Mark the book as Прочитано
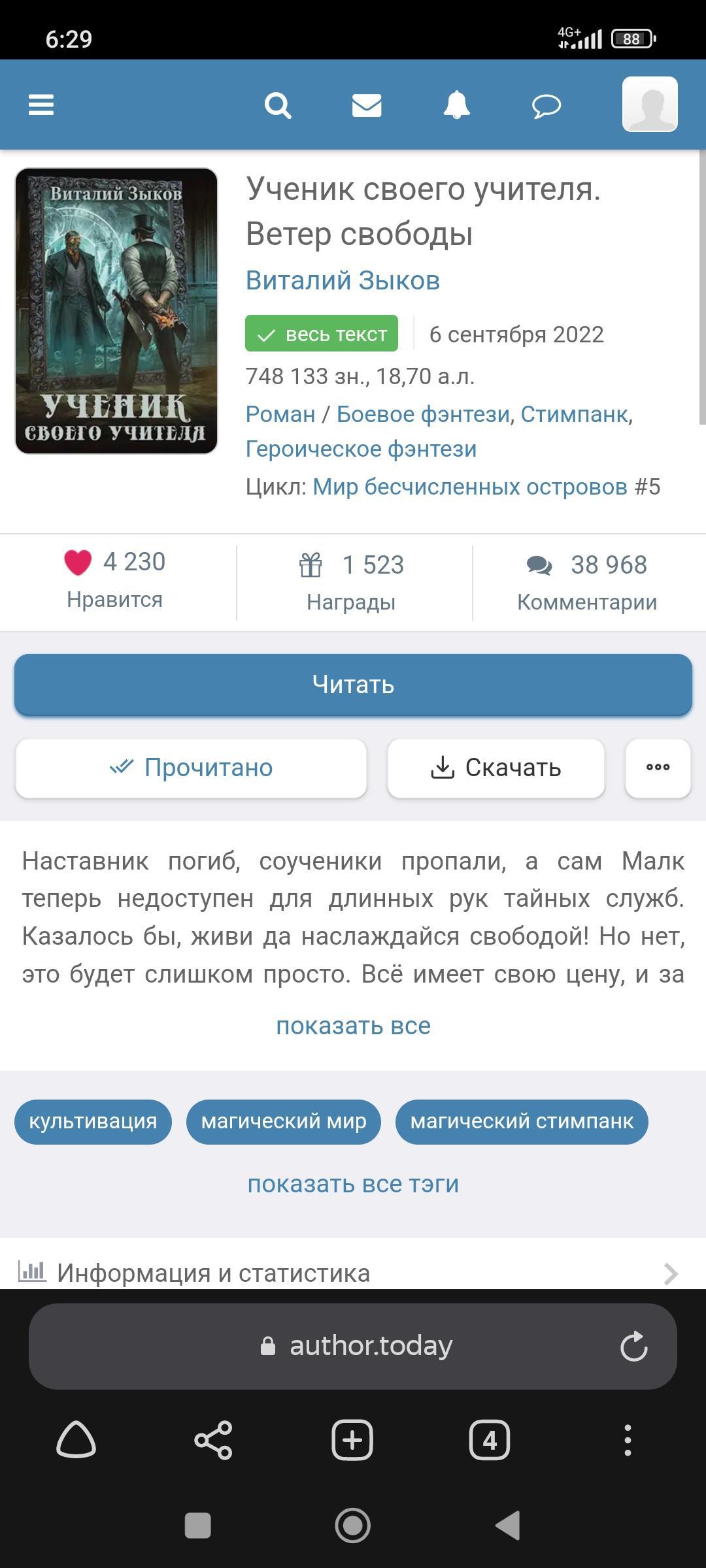The width and height of the screenshot is (706, 1568). (x=191, y=768)
